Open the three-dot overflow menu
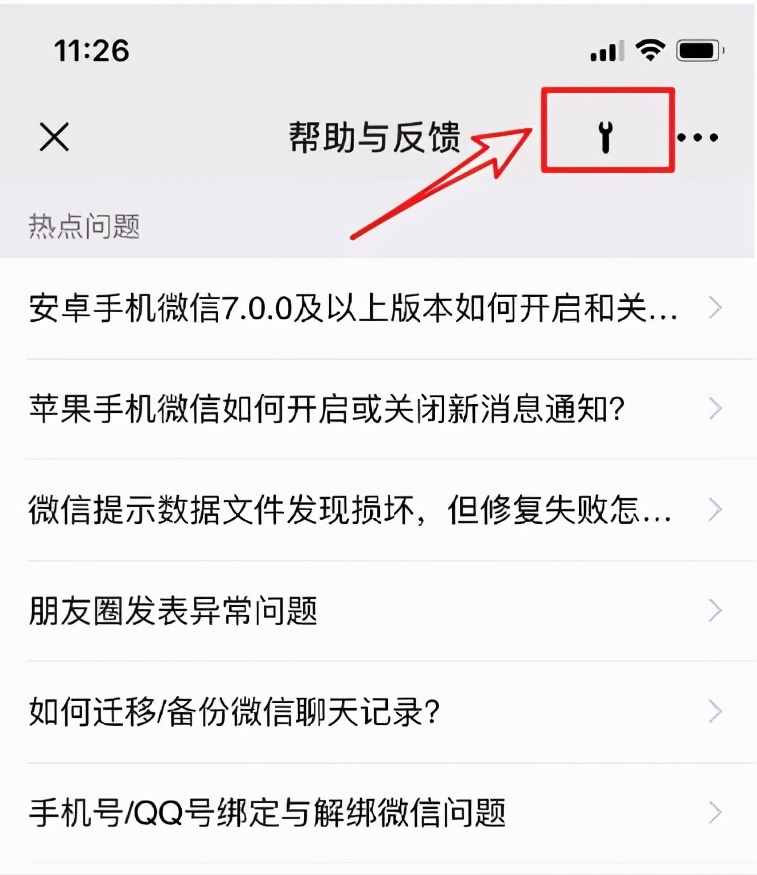Screen dimensions: 757x875 tap(698, 137)
